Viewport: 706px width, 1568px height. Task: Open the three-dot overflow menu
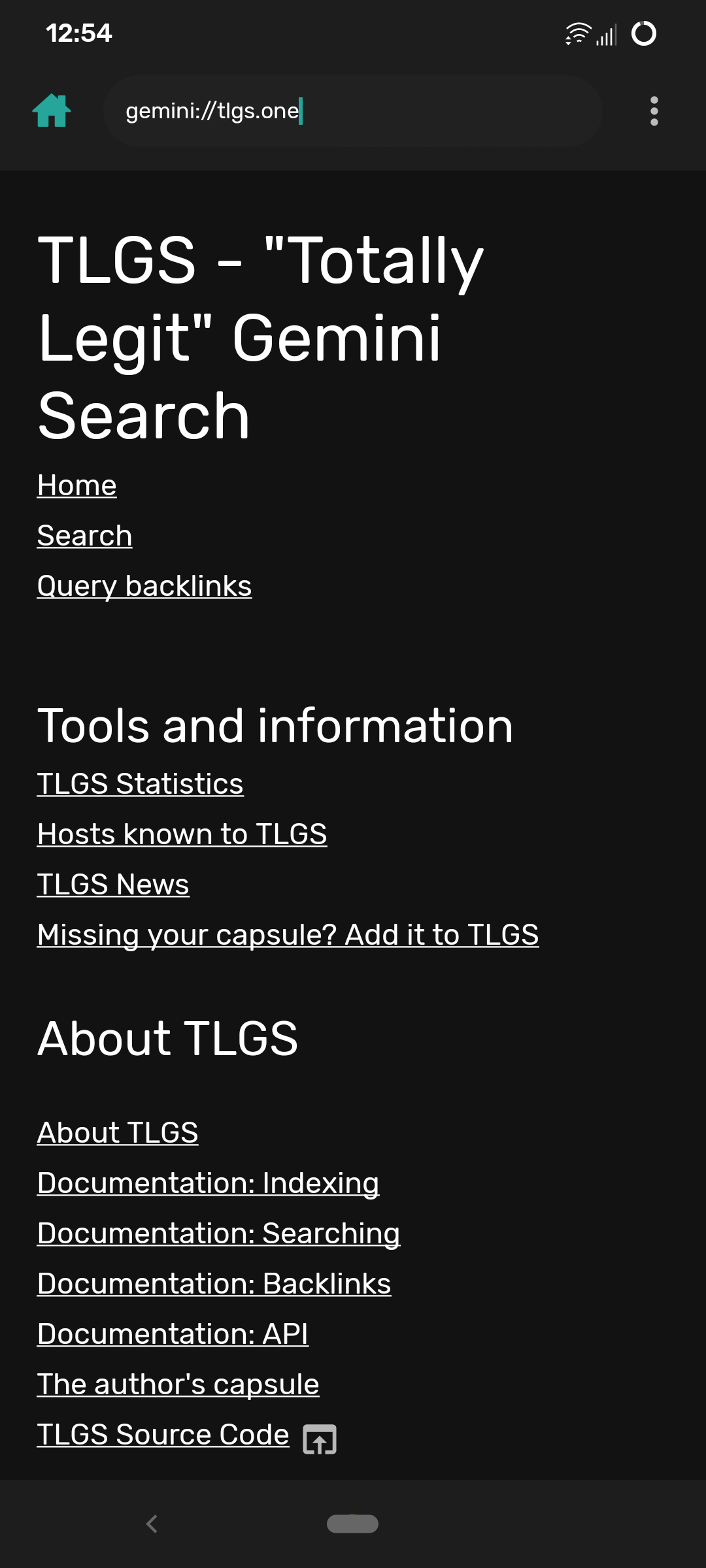pos(654,111)
